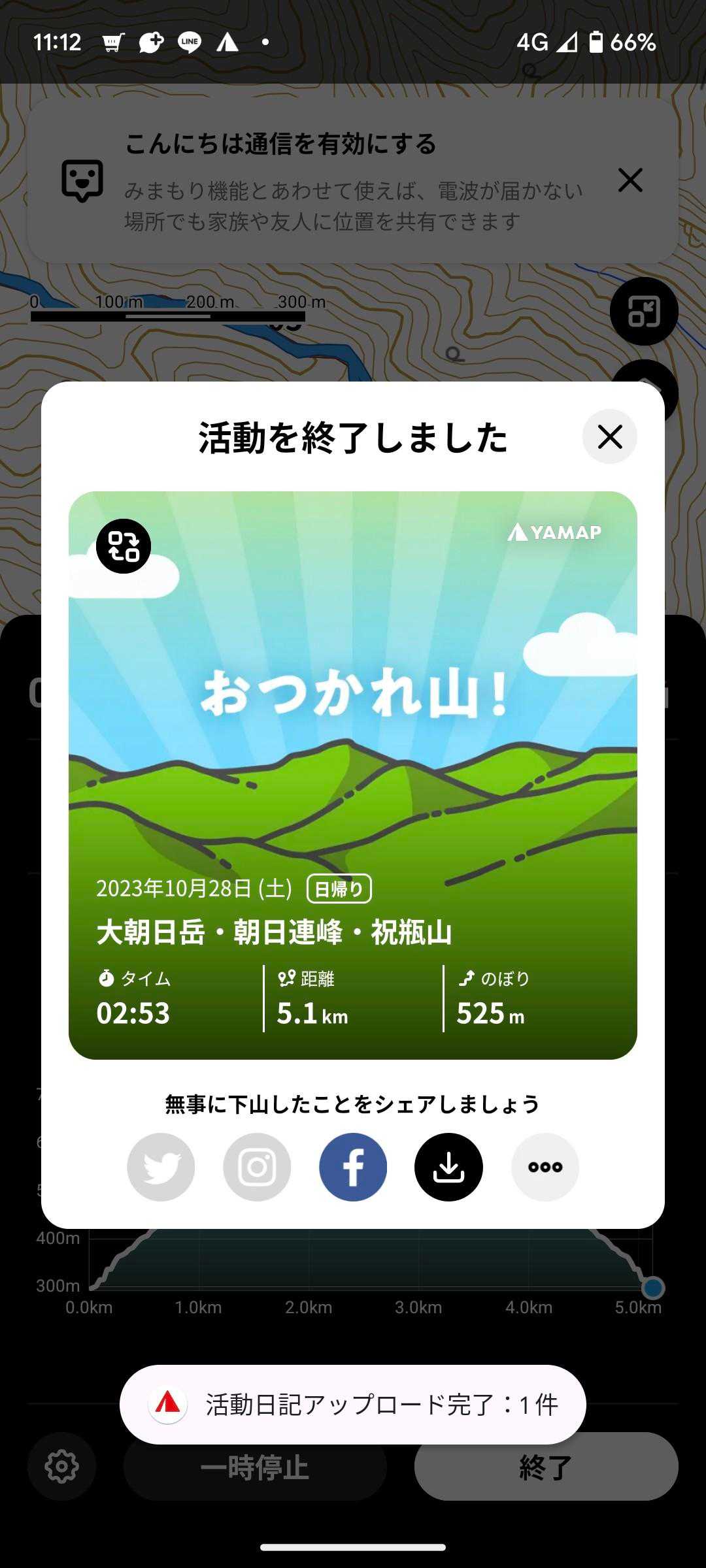Switch the share card image style
The image size is (706, 1568).
124,546
